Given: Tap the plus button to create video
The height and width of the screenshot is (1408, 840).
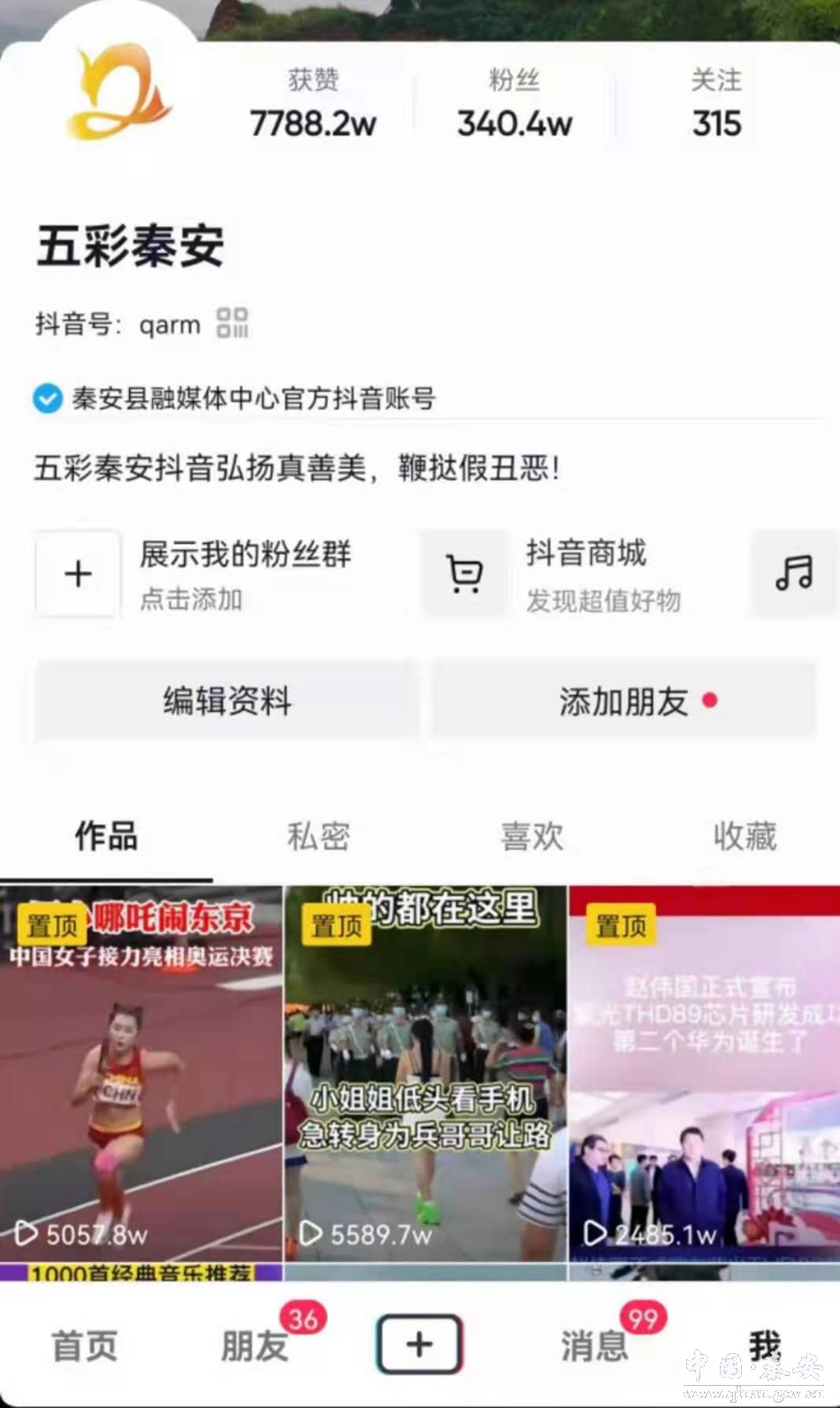Looking at the screenshot, I should point(420,1344).
